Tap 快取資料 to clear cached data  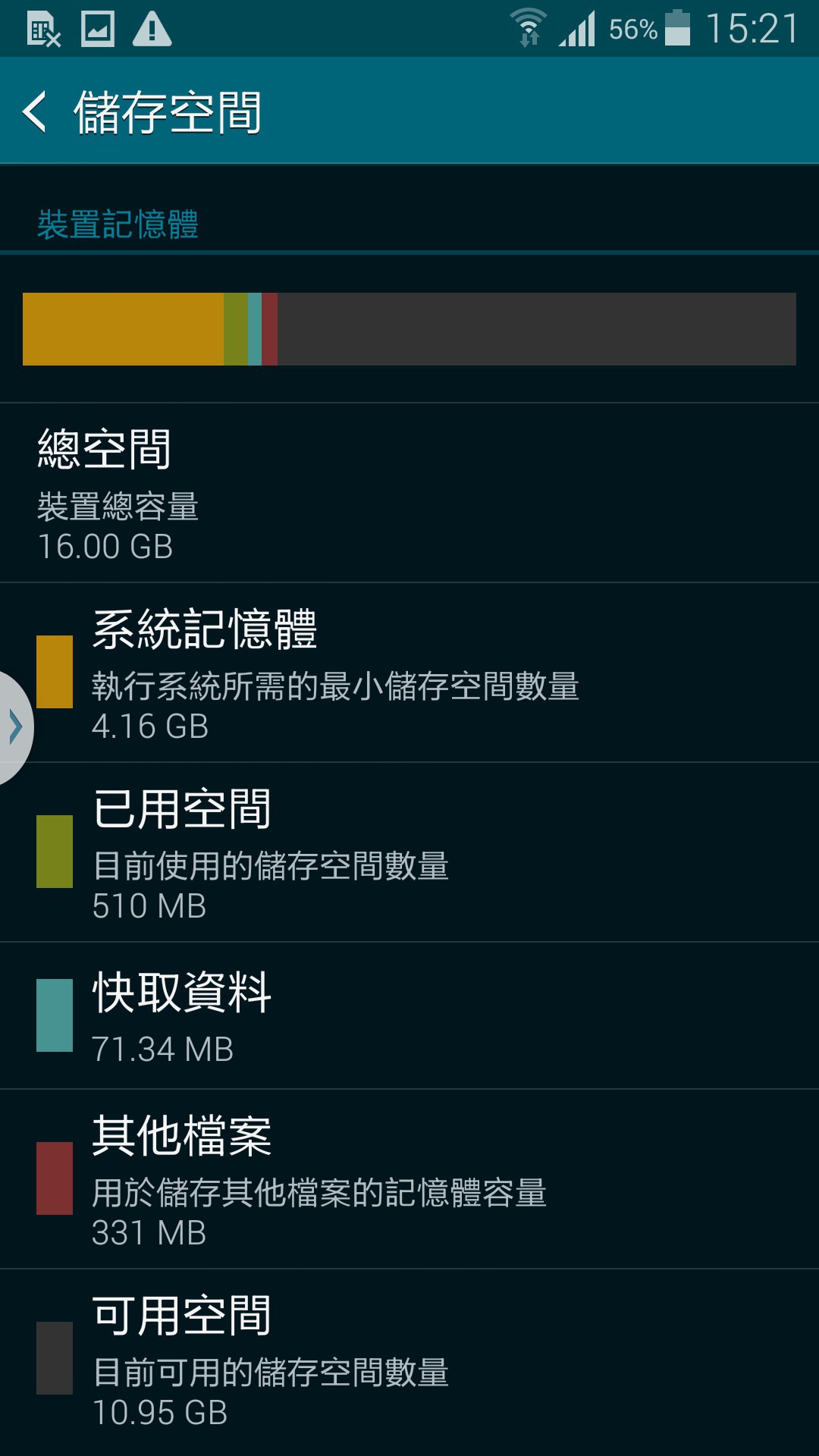(409, 1016)
